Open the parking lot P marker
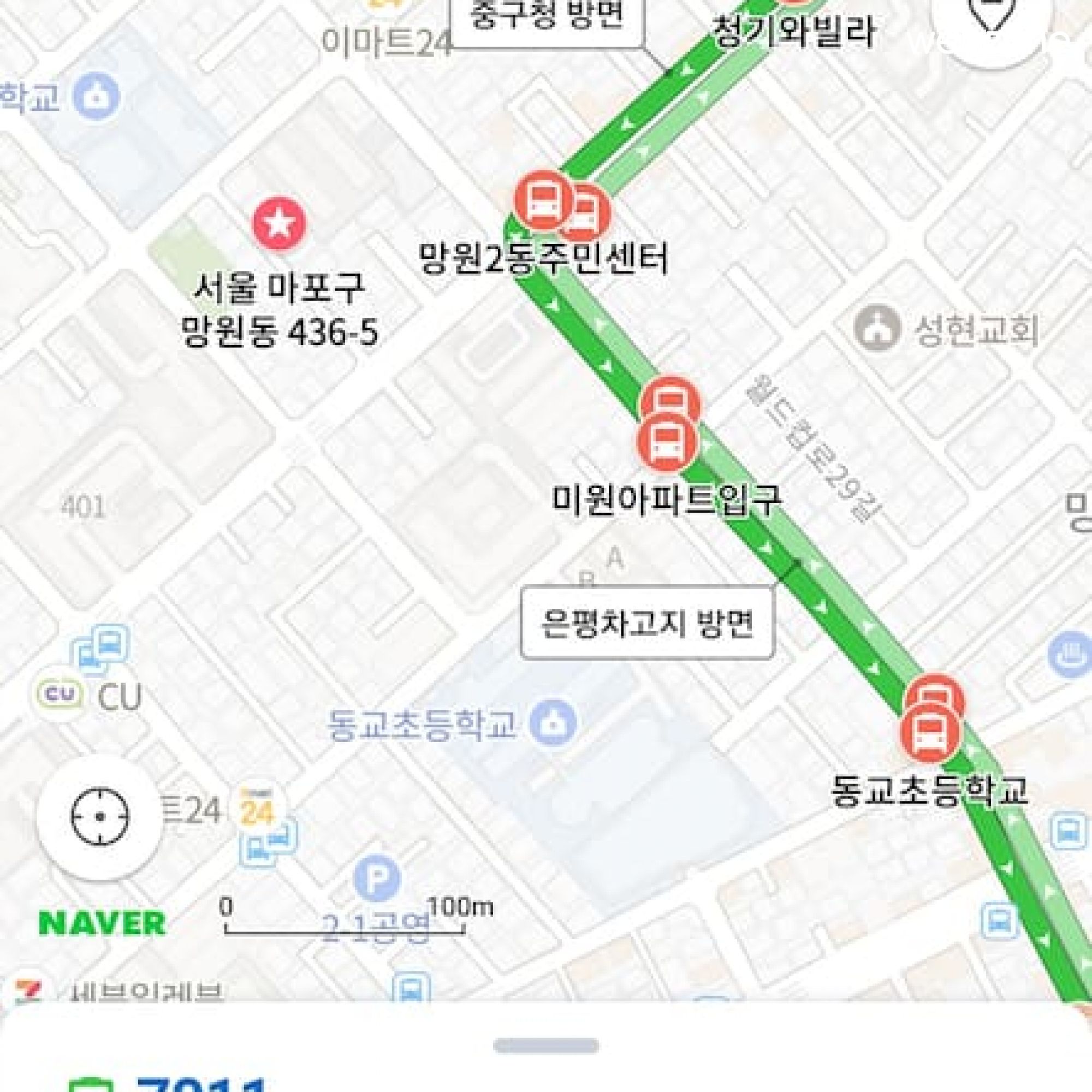This screenshot has height=1092, width=1092. click(377, 879)
